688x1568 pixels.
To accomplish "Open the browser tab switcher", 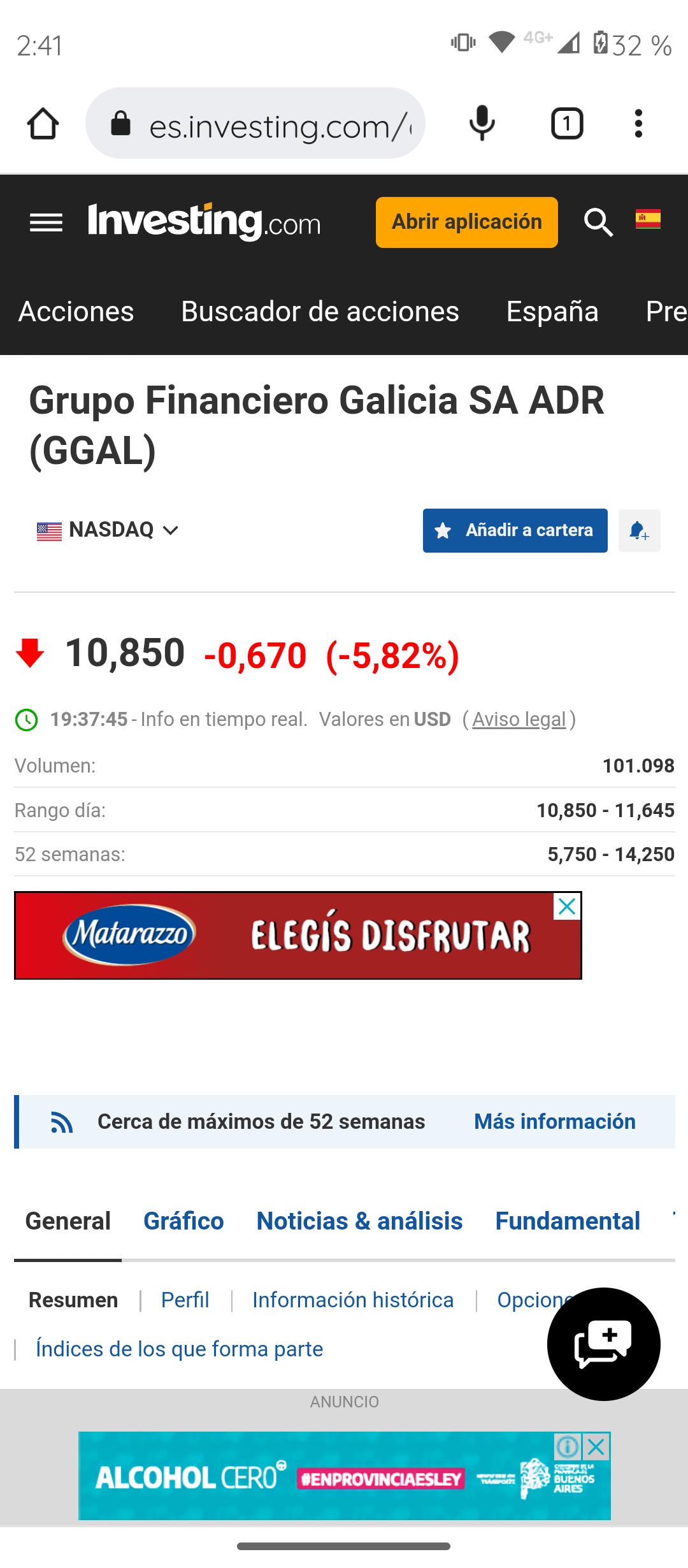I will 567,124.
